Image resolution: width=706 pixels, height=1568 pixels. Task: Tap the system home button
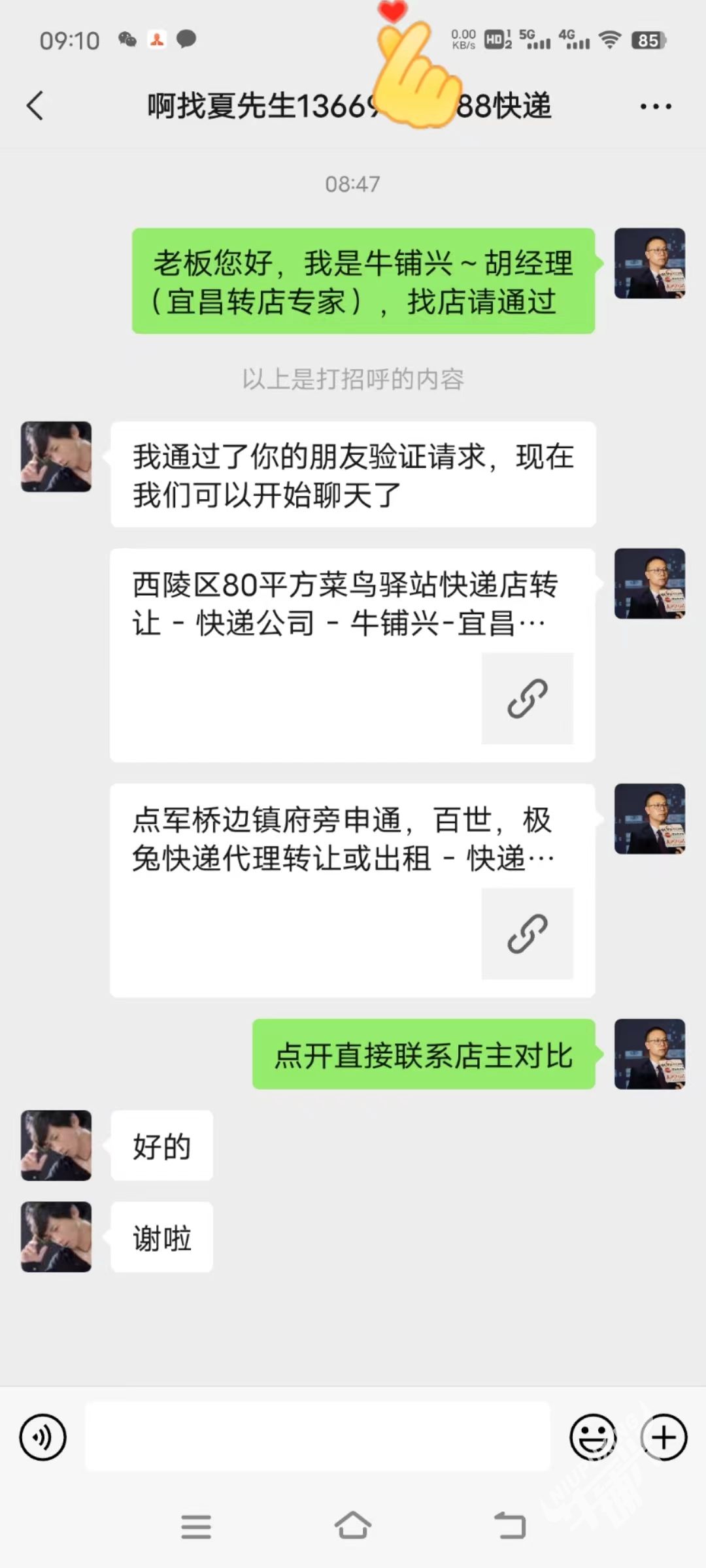tap(353, 1526)
